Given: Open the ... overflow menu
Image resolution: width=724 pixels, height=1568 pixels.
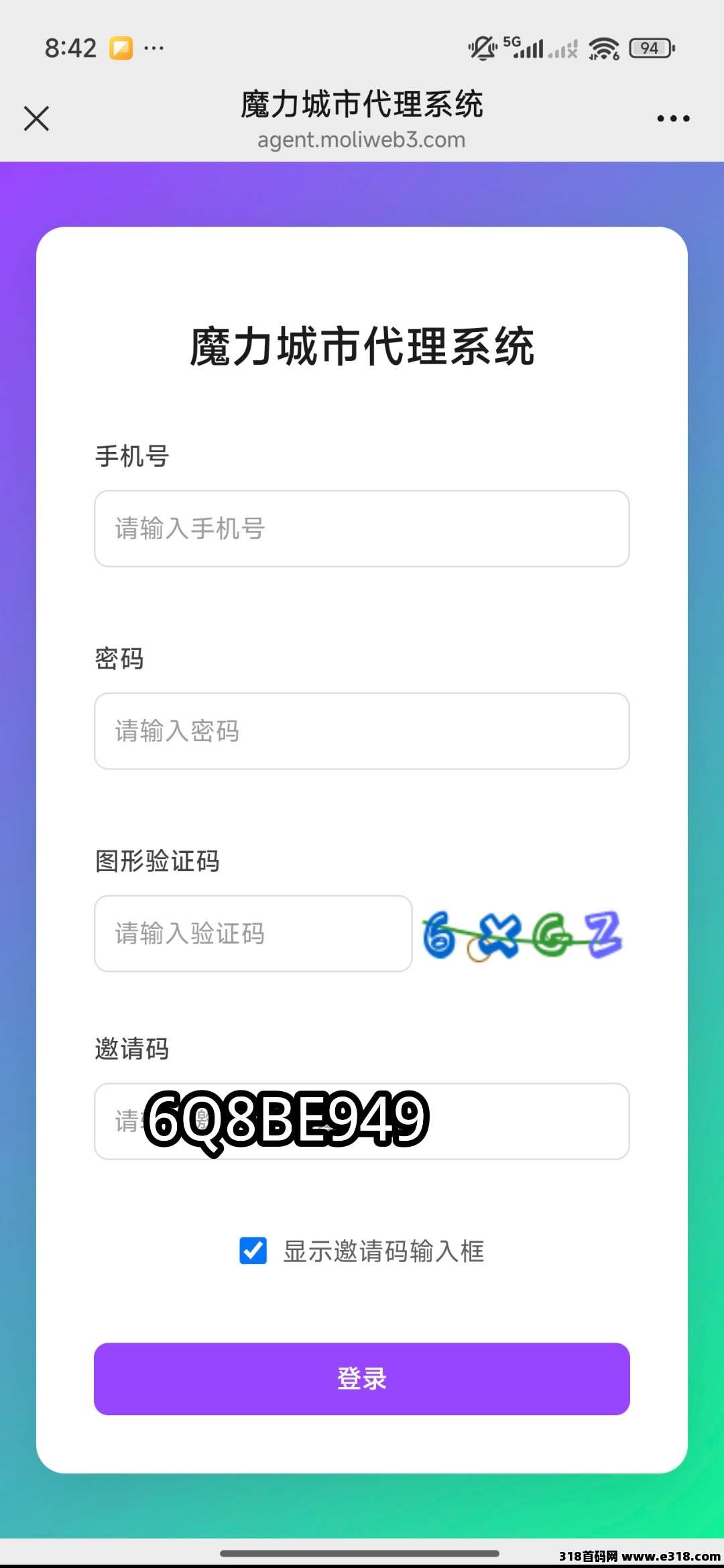Looking at the screenshot, I should 674,118.
